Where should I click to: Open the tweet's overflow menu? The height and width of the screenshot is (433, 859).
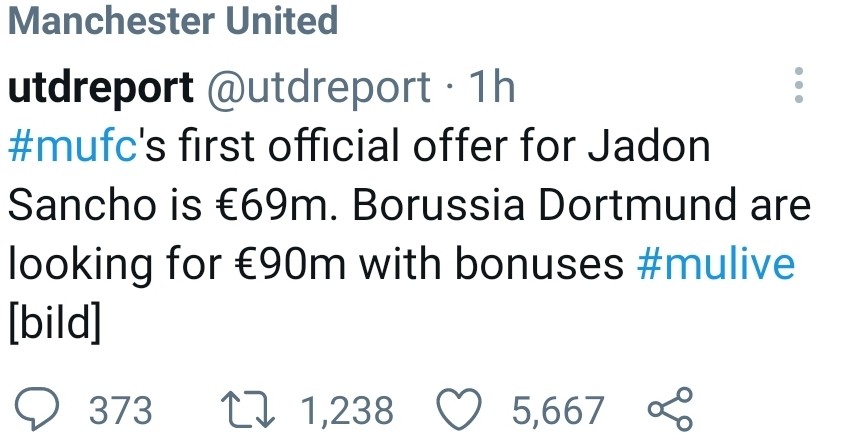pos(797,88)
